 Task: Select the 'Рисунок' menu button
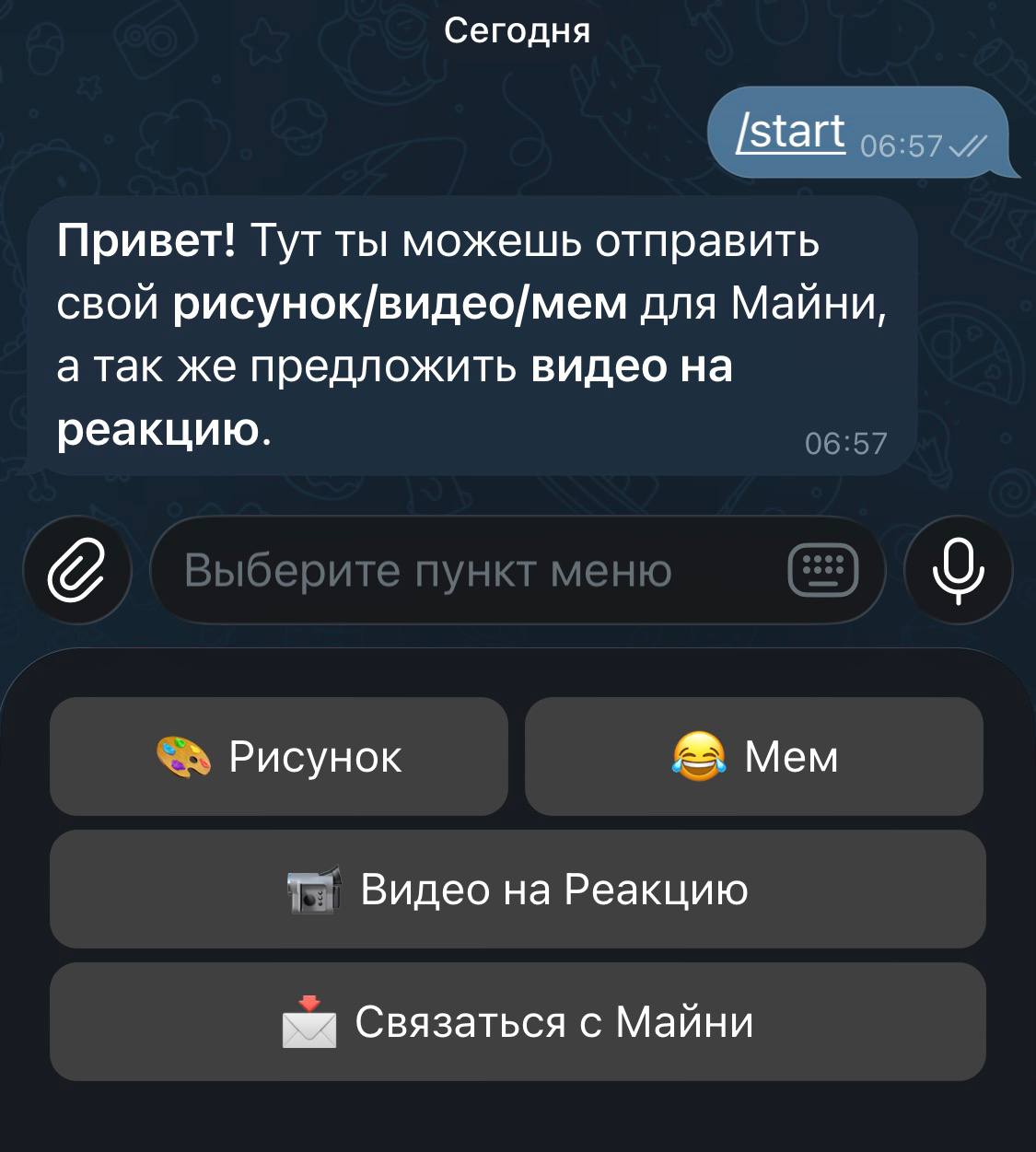(279, 757)
